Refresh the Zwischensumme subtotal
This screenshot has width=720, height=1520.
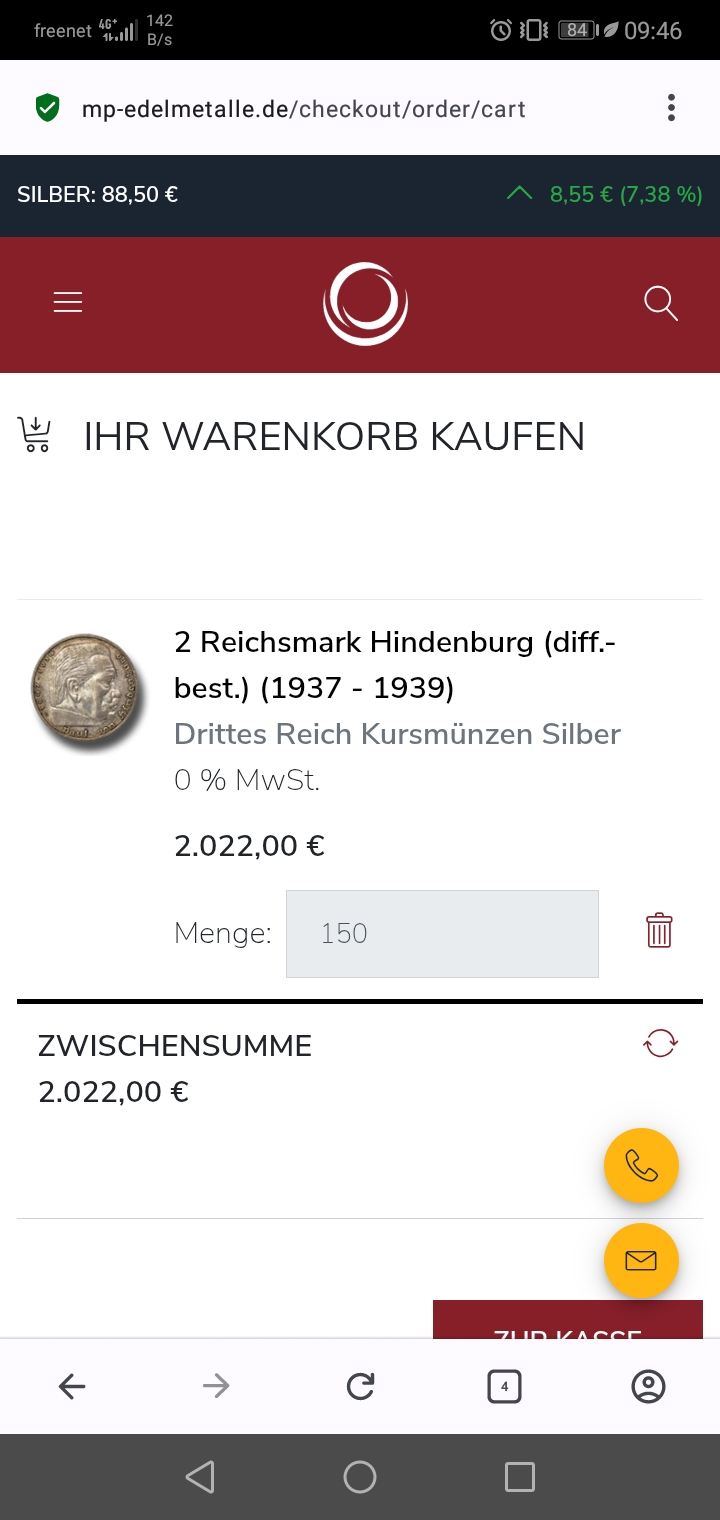[x=660, y=1044]
